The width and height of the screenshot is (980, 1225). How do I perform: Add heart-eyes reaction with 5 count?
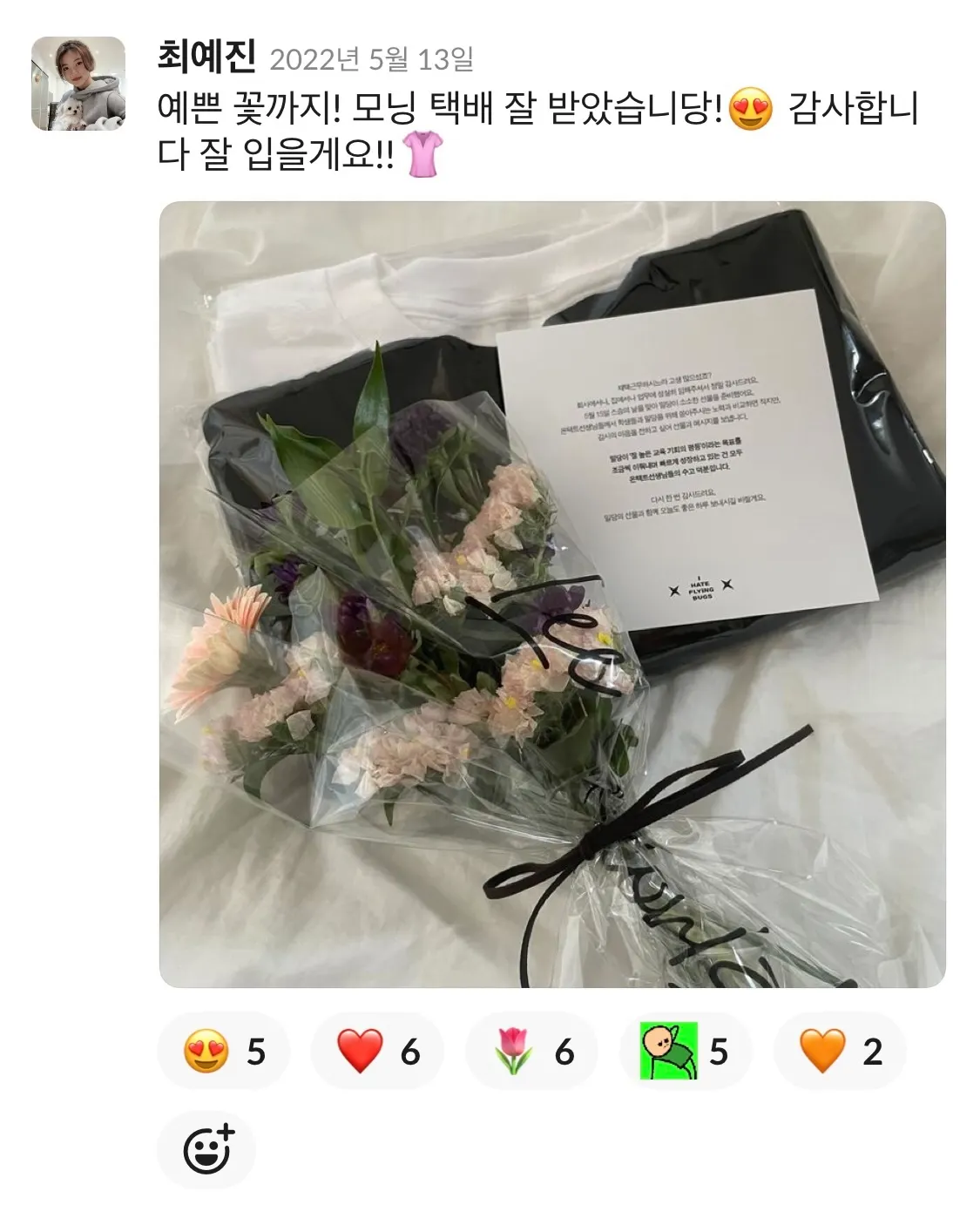tap(224, 1052)
